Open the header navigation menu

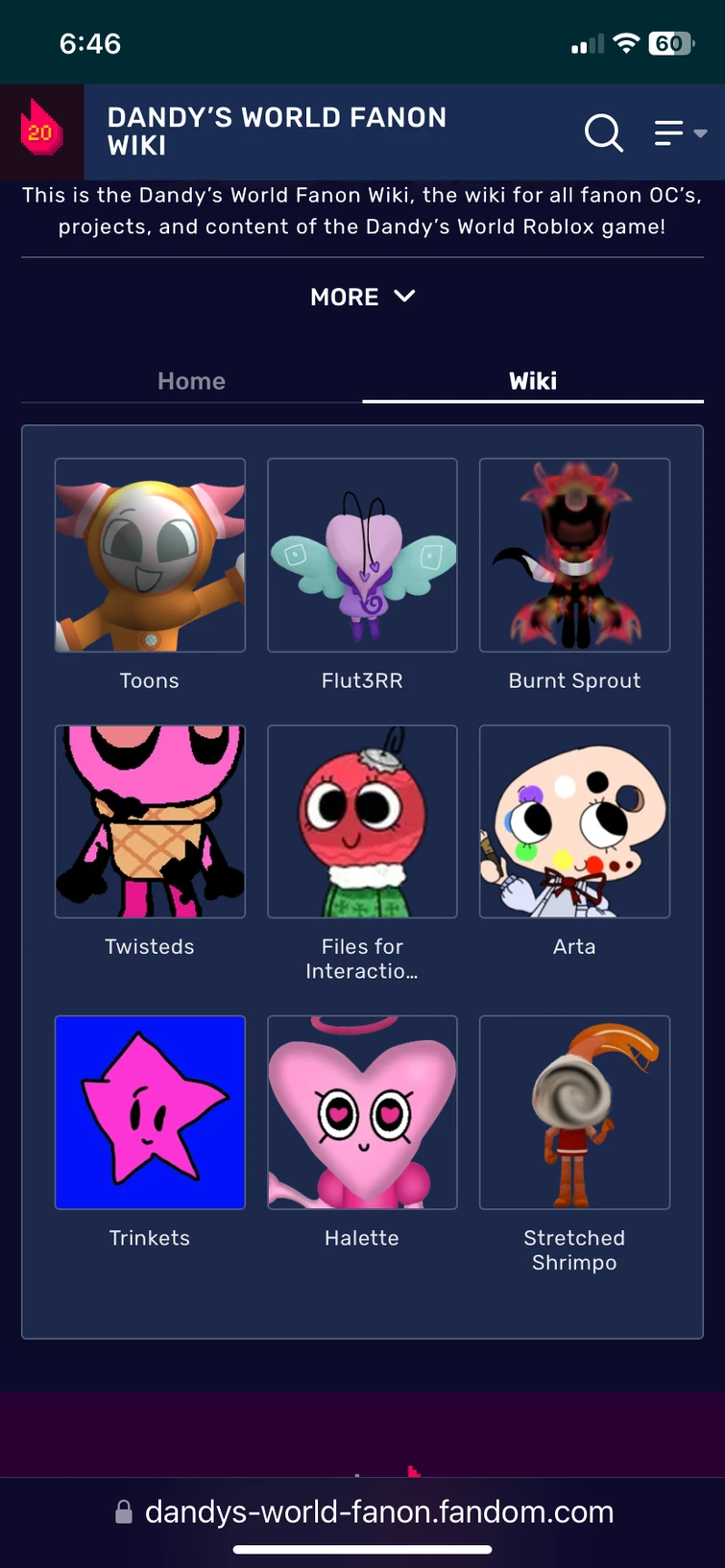678,132
